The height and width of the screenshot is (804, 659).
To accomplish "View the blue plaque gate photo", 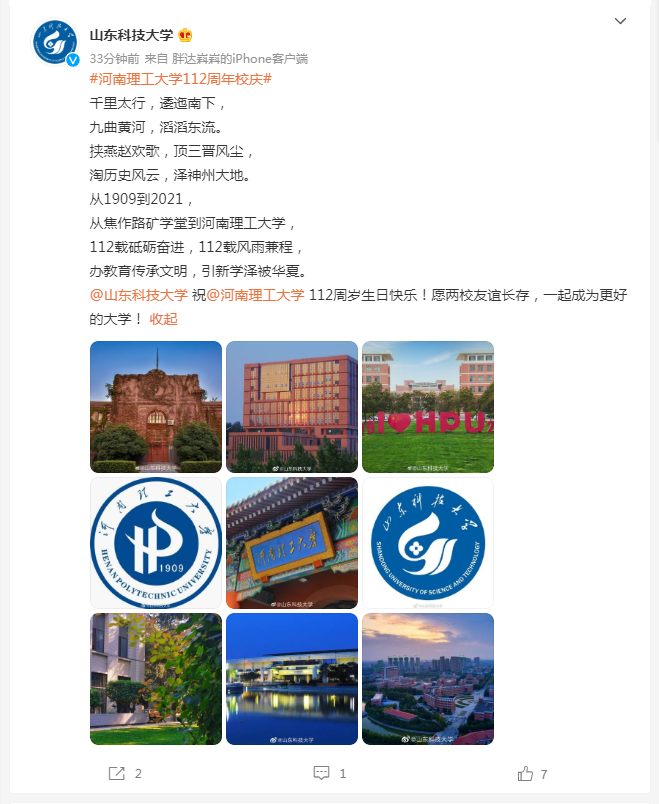I will click(292, 543).
